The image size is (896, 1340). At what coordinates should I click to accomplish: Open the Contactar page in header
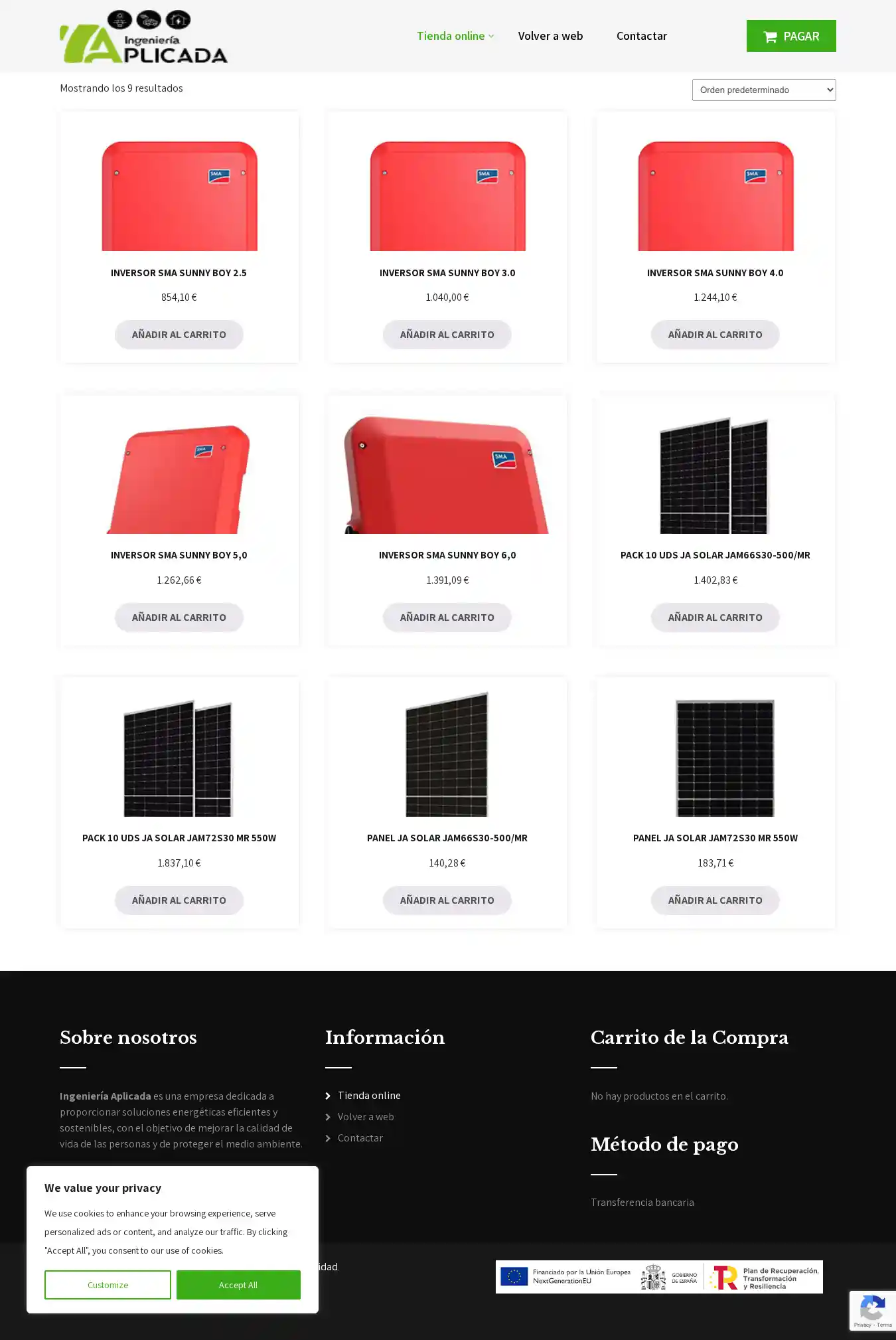point(641,36)
